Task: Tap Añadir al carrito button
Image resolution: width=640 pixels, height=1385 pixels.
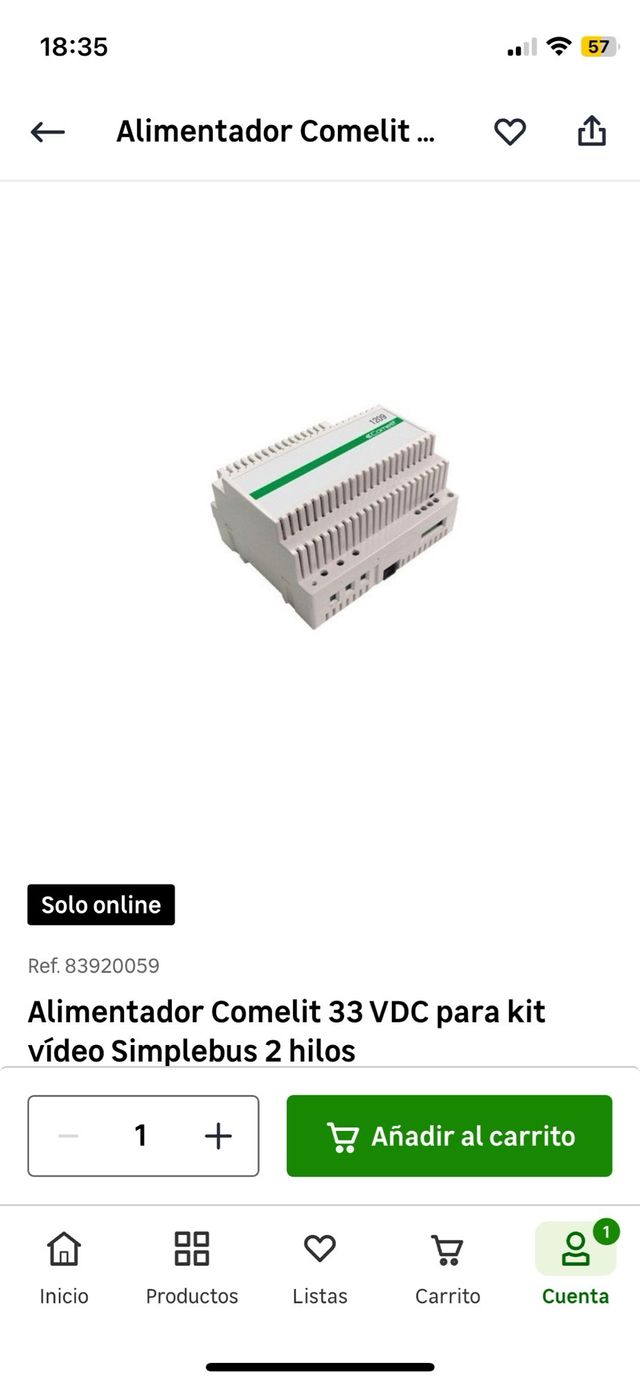Action: (x=449, y=1136)
